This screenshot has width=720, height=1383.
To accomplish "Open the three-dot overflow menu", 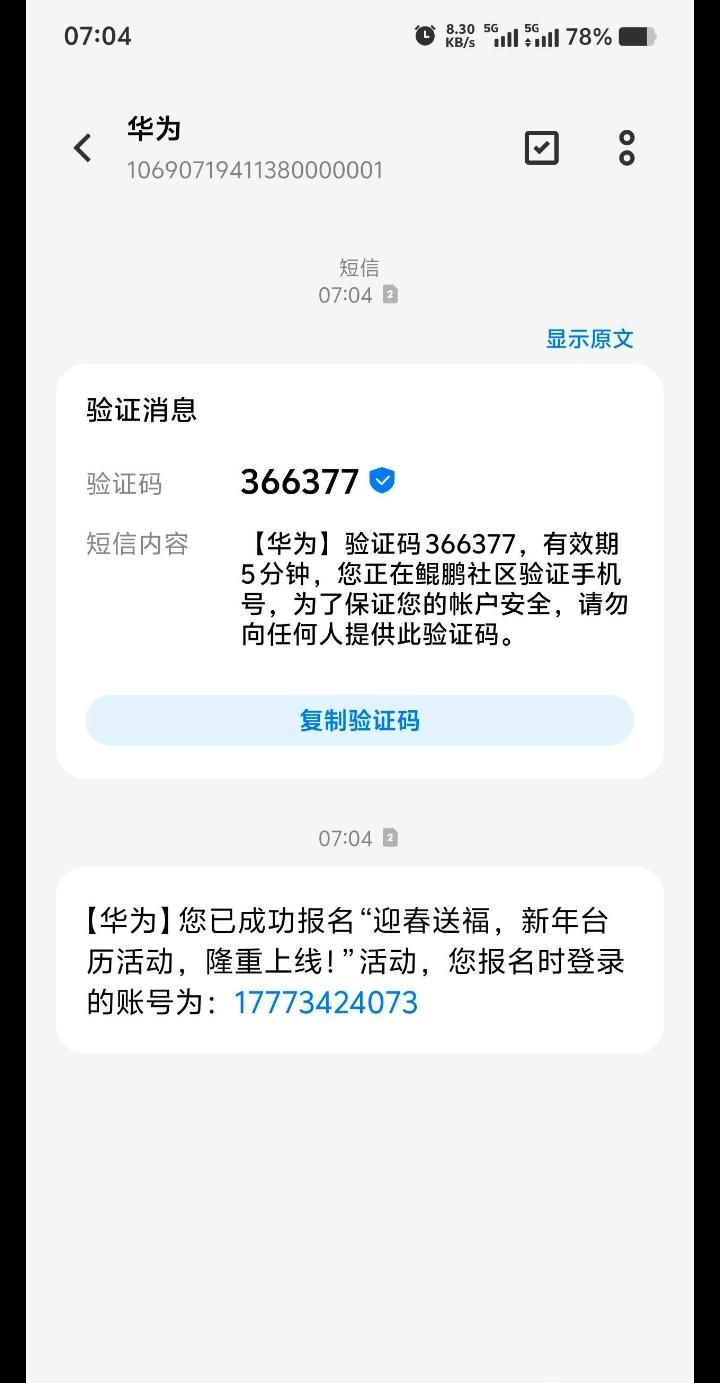I will pyautogui.click(x=627, y=148).
